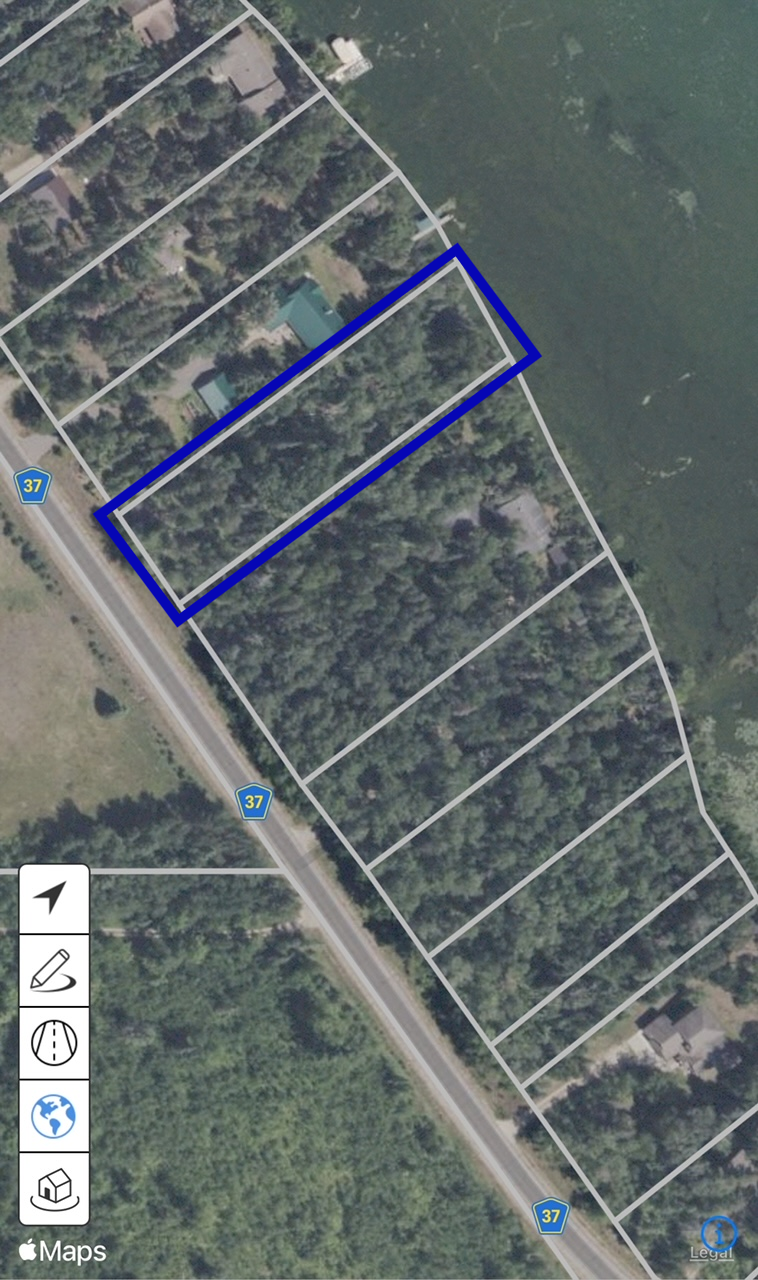Switch to the globe satellite view
758x1280 pixels.
point(54,1116)
